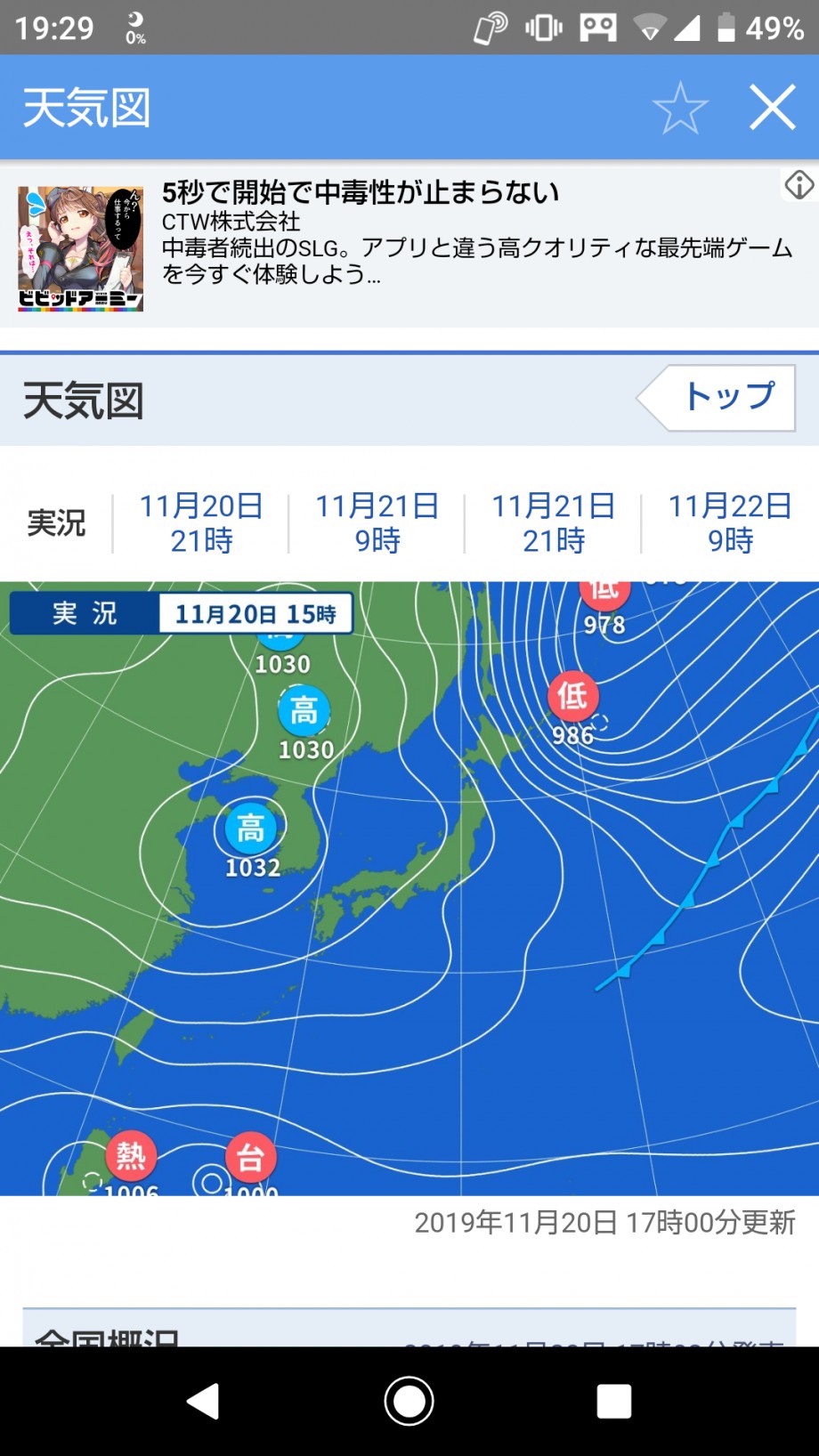Close the 天気図 page
819x1456 pixels.
coord(772,108)
